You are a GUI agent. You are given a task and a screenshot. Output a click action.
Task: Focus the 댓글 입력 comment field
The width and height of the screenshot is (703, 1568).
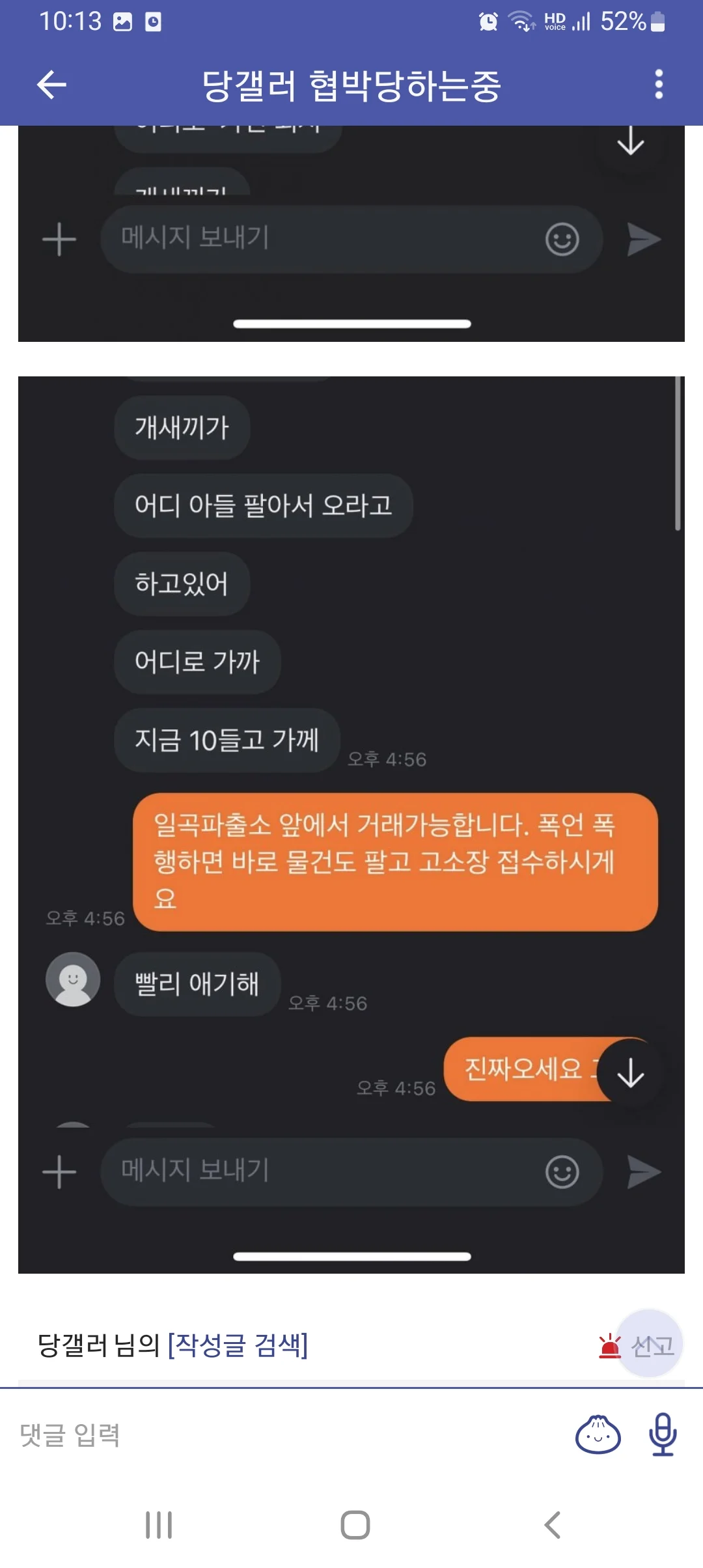pyautogui.click(x=260, y=1435)
